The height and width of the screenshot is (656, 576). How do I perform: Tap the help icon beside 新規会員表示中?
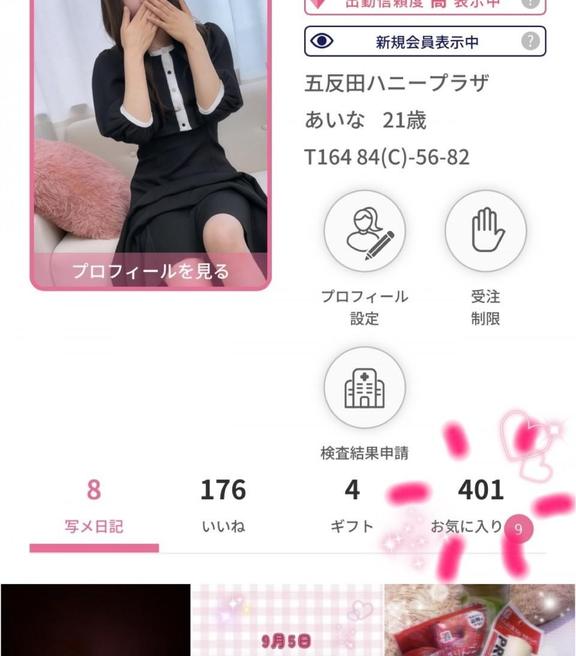530,41
